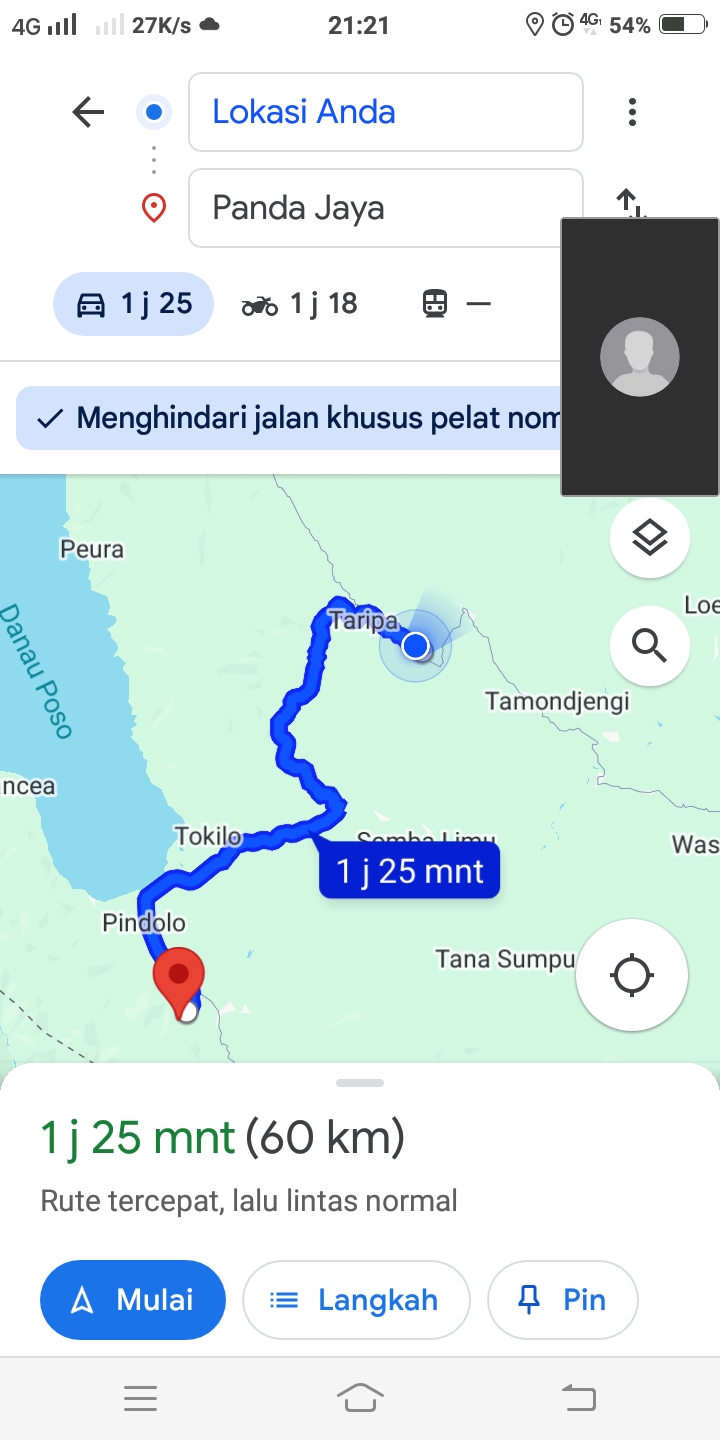Open the three-dot overflow menu
The height and width of the screenshot is (1440, 720).
pos(632,112)
